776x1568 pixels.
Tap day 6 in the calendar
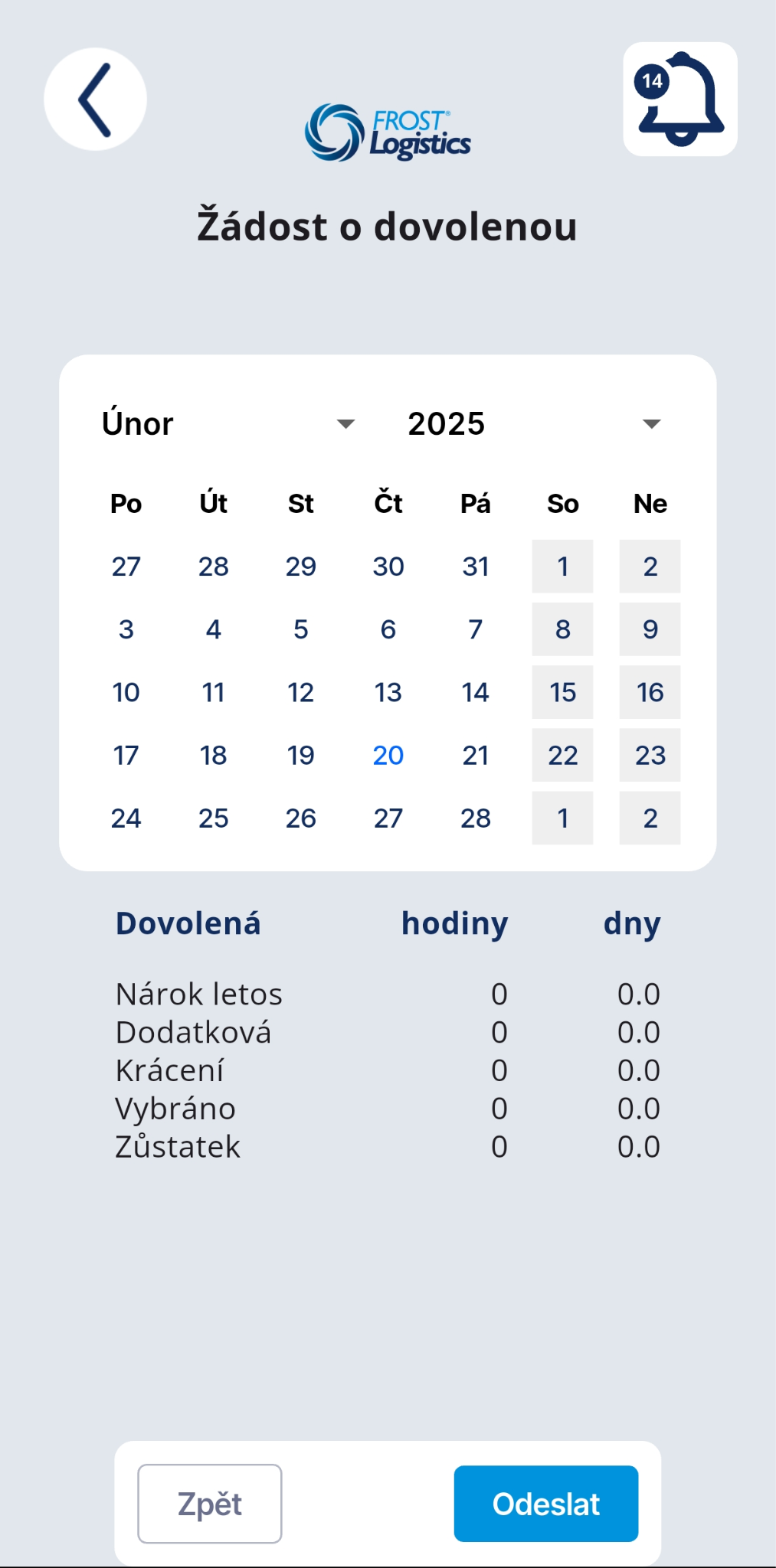(388, 629)
